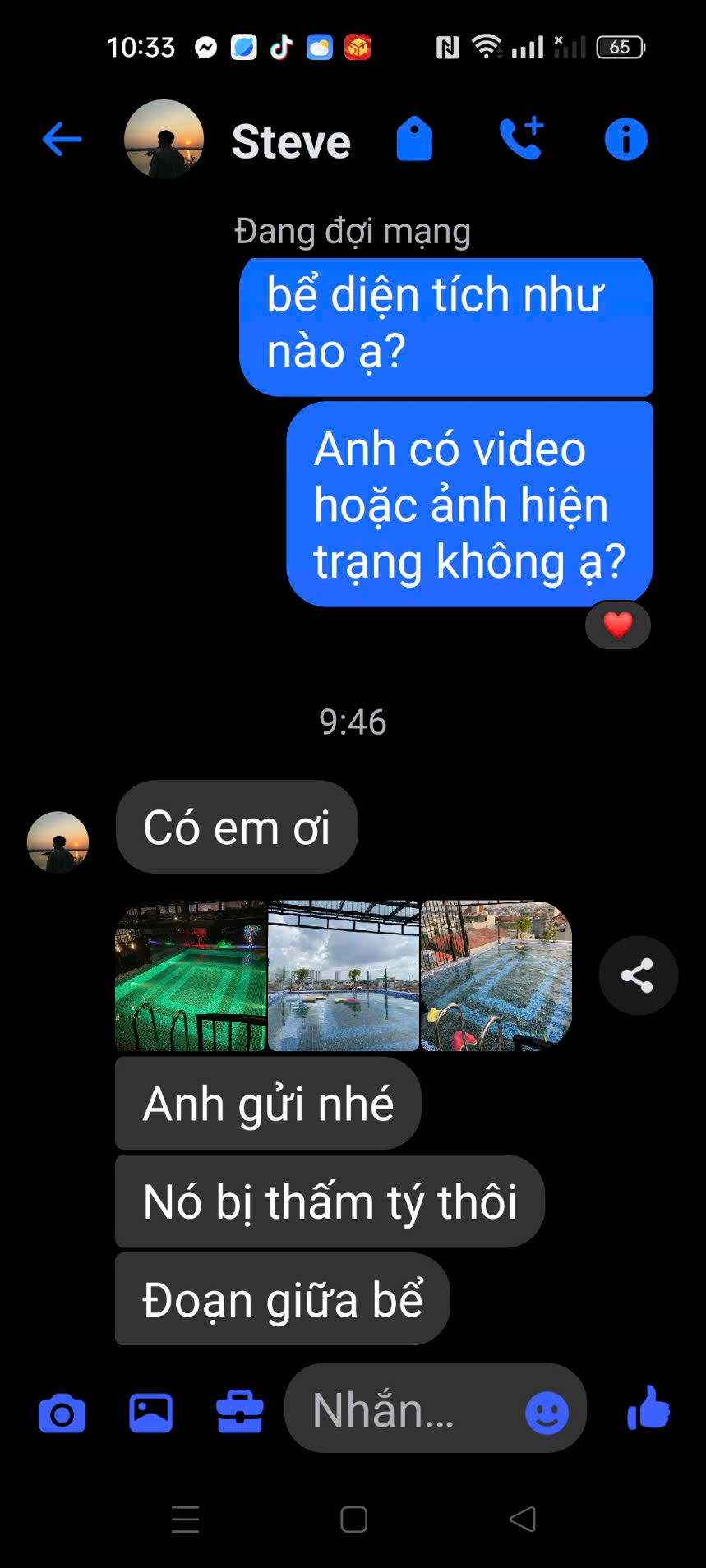Open the emoji picker
This screenshot has width=706, height=1568.
coord(547,1414)
